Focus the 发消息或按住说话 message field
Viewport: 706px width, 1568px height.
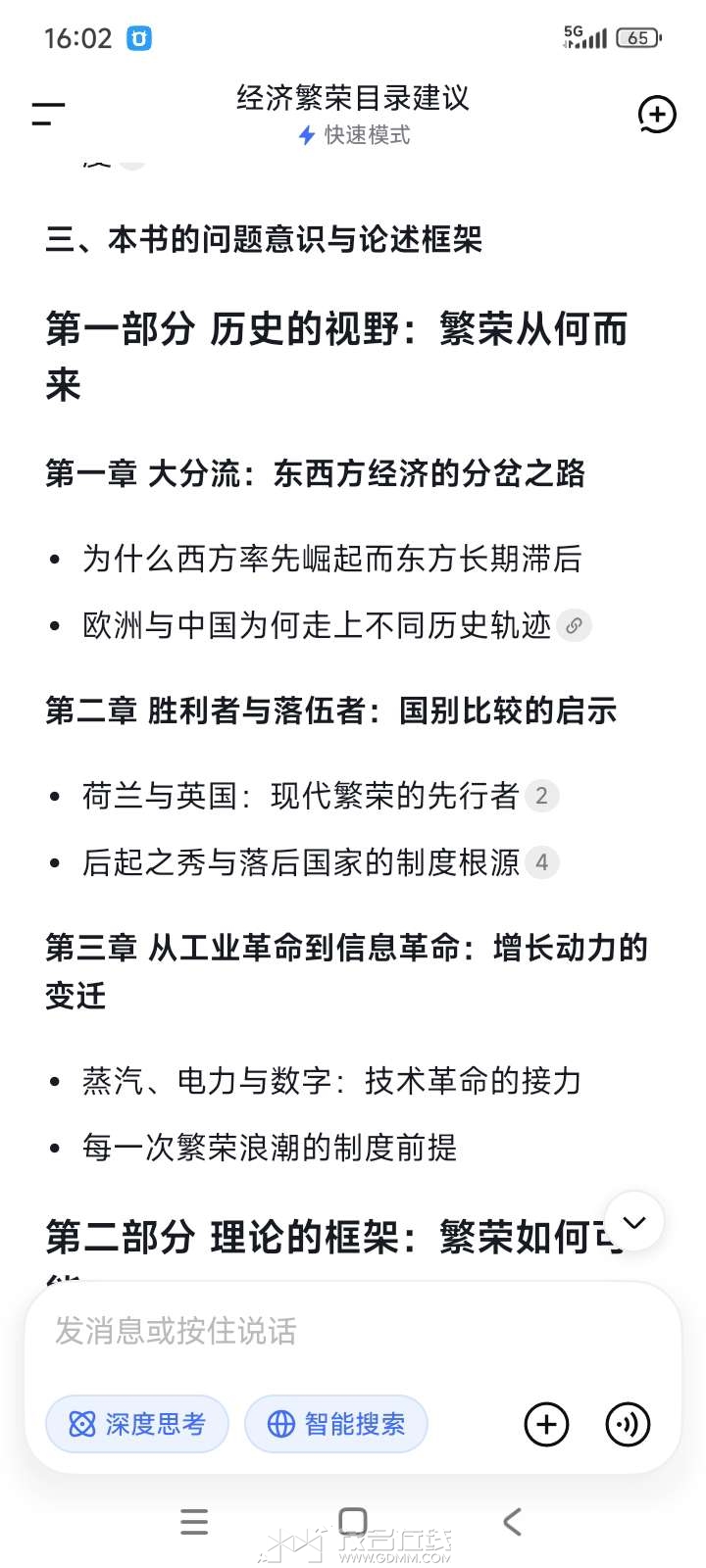(x=353, y=1331)
